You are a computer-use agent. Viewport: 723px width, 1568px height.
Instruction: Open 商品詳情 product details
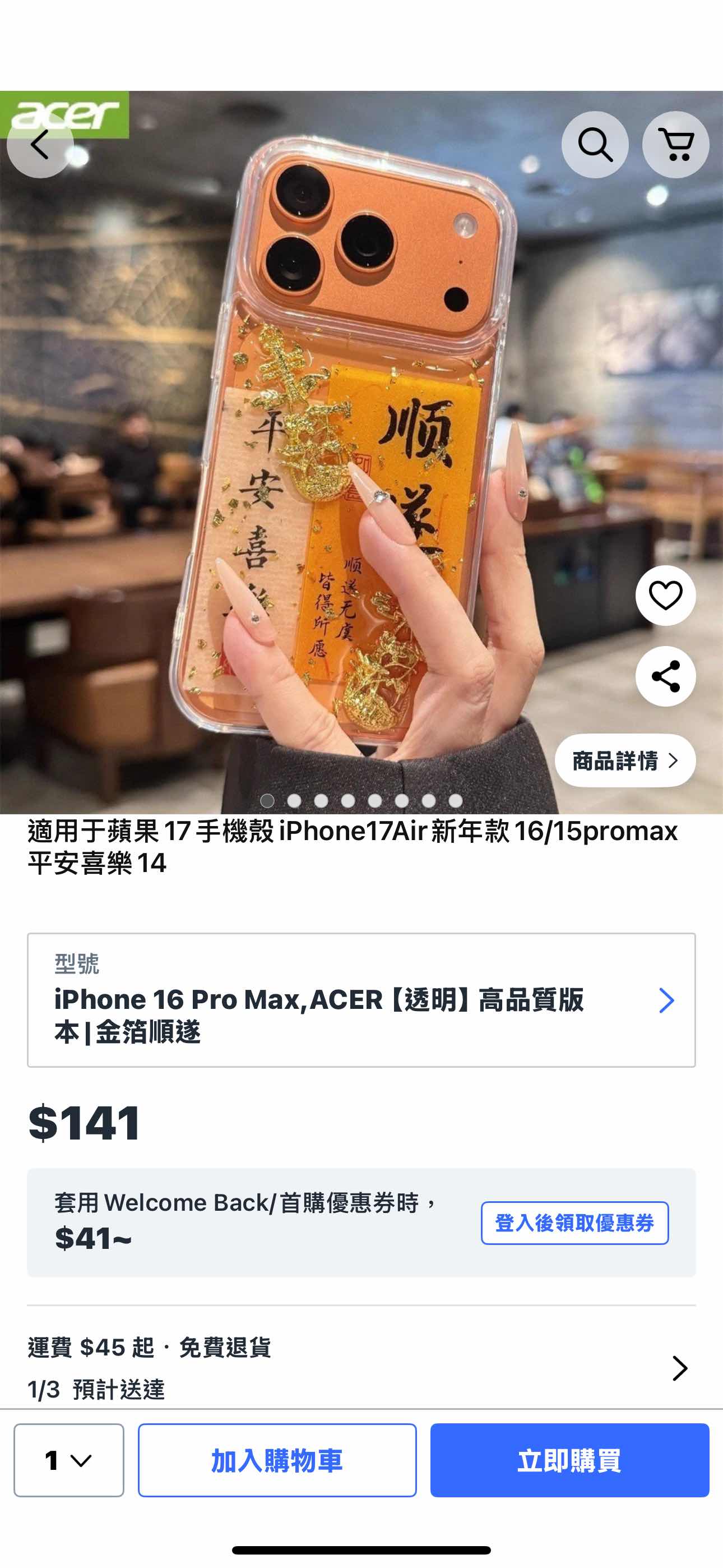pos(624,761)
